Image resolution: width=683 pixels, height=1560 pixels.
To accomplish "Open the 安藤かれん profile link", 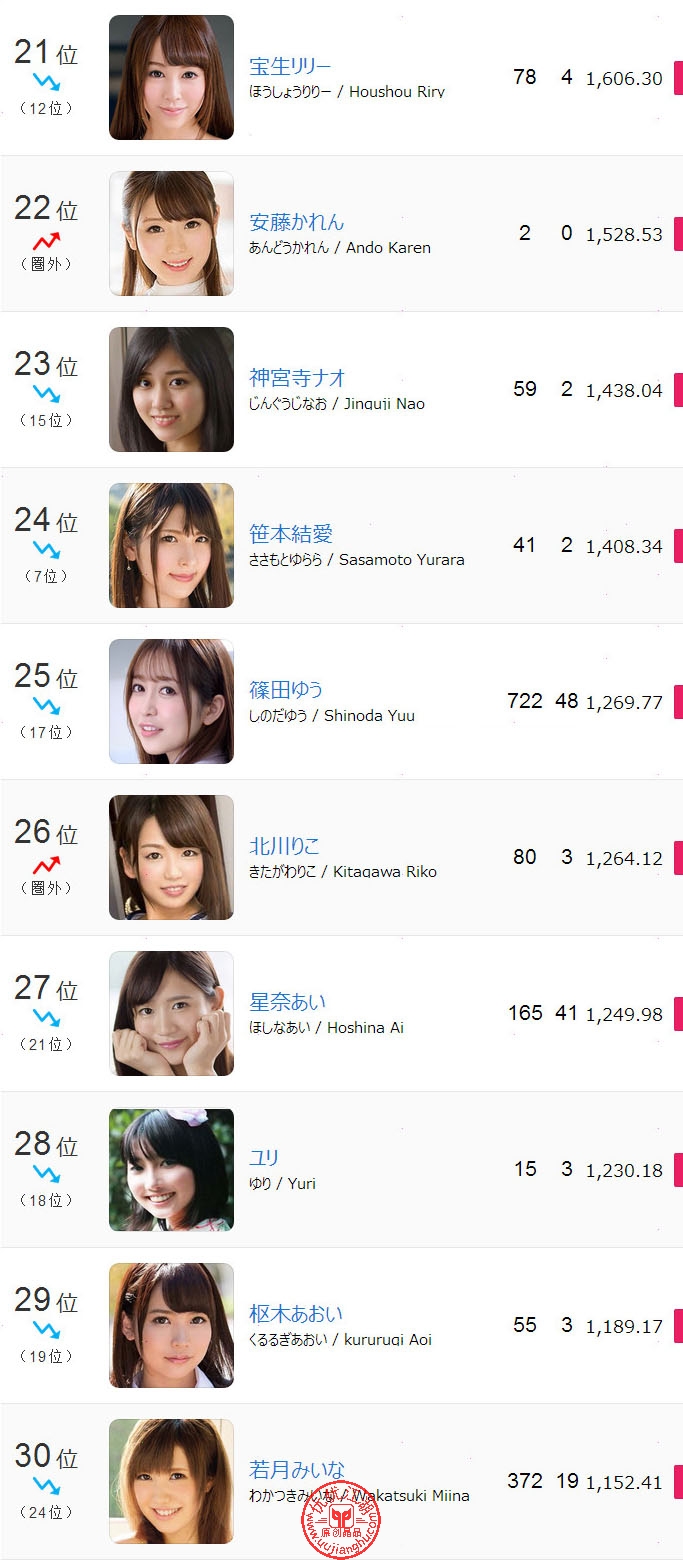I will [x=296, y=222].
